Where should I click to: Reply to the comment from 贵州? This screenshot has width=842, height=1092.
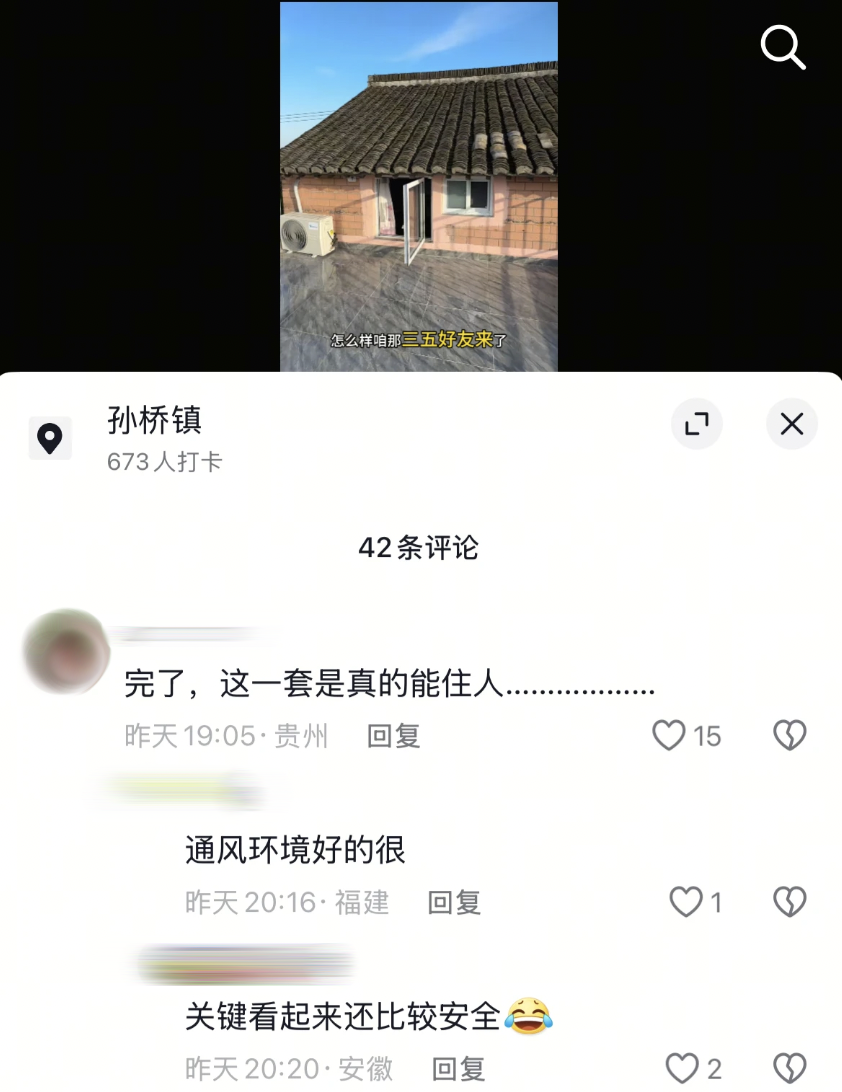pyautogui.click(x=393, y=736)
